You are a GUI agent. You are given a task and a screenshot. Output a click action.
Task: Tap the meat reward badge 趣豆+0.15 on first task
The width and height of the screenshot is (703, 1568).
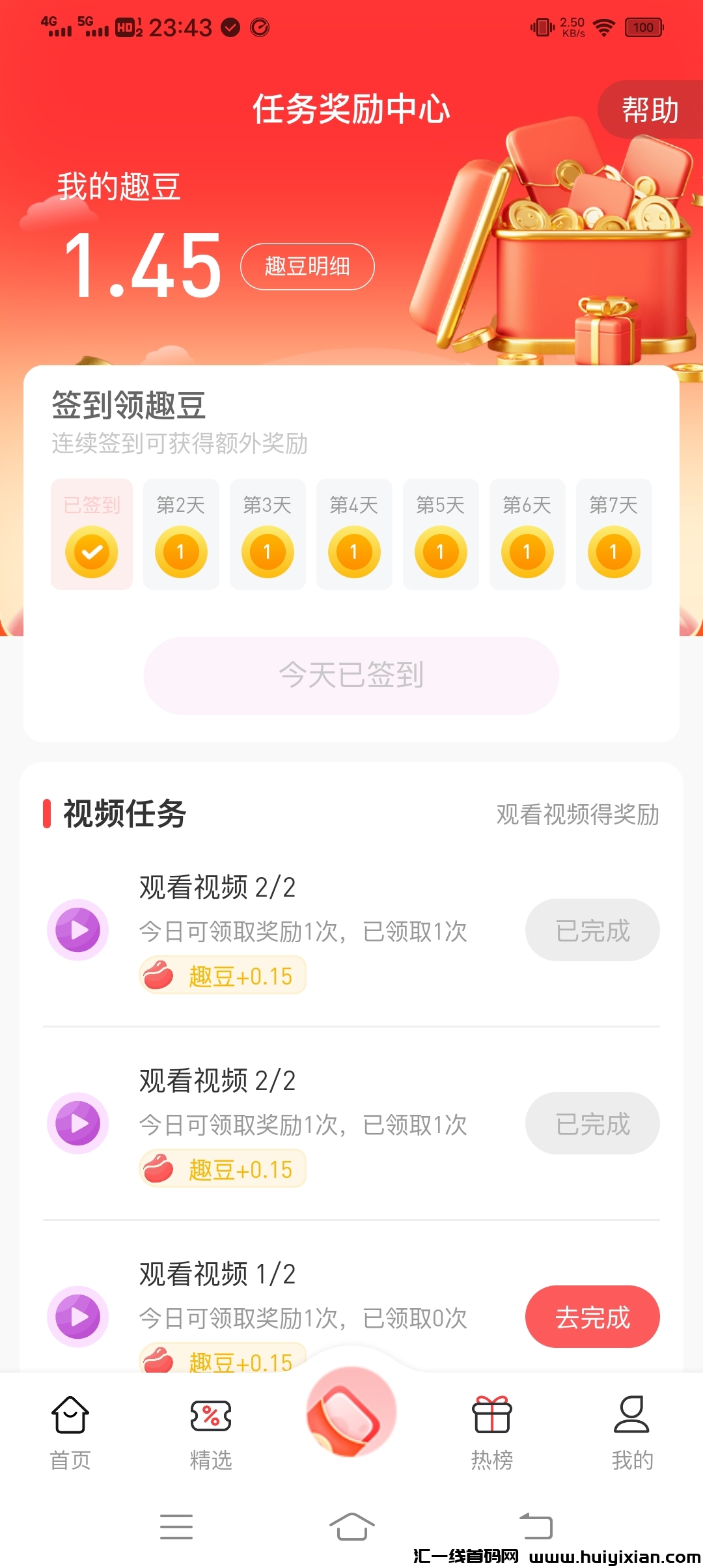pyautogui.click(x=222, y=974)
